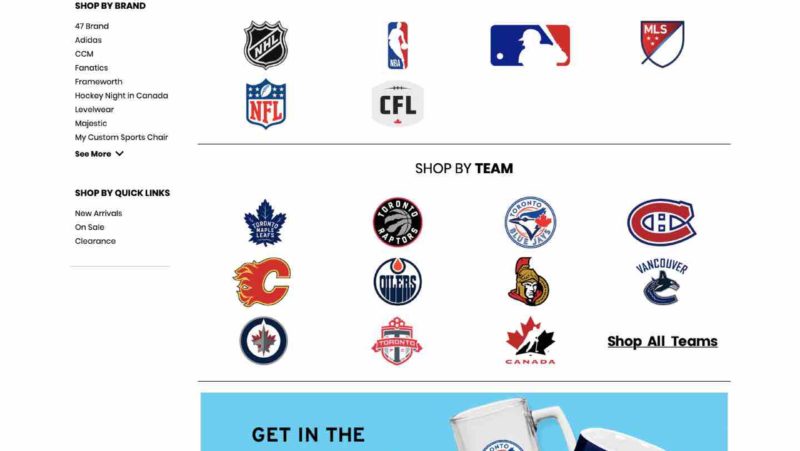View Clearance items
Viewport: 800px width, 451px height.
[x=95, y=241]
